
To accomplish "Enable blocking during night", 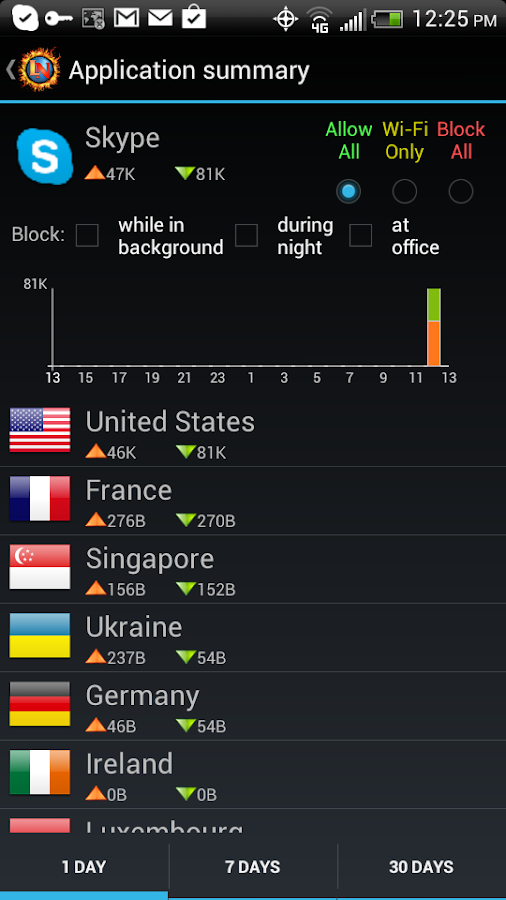I will (x=246, y=235).
